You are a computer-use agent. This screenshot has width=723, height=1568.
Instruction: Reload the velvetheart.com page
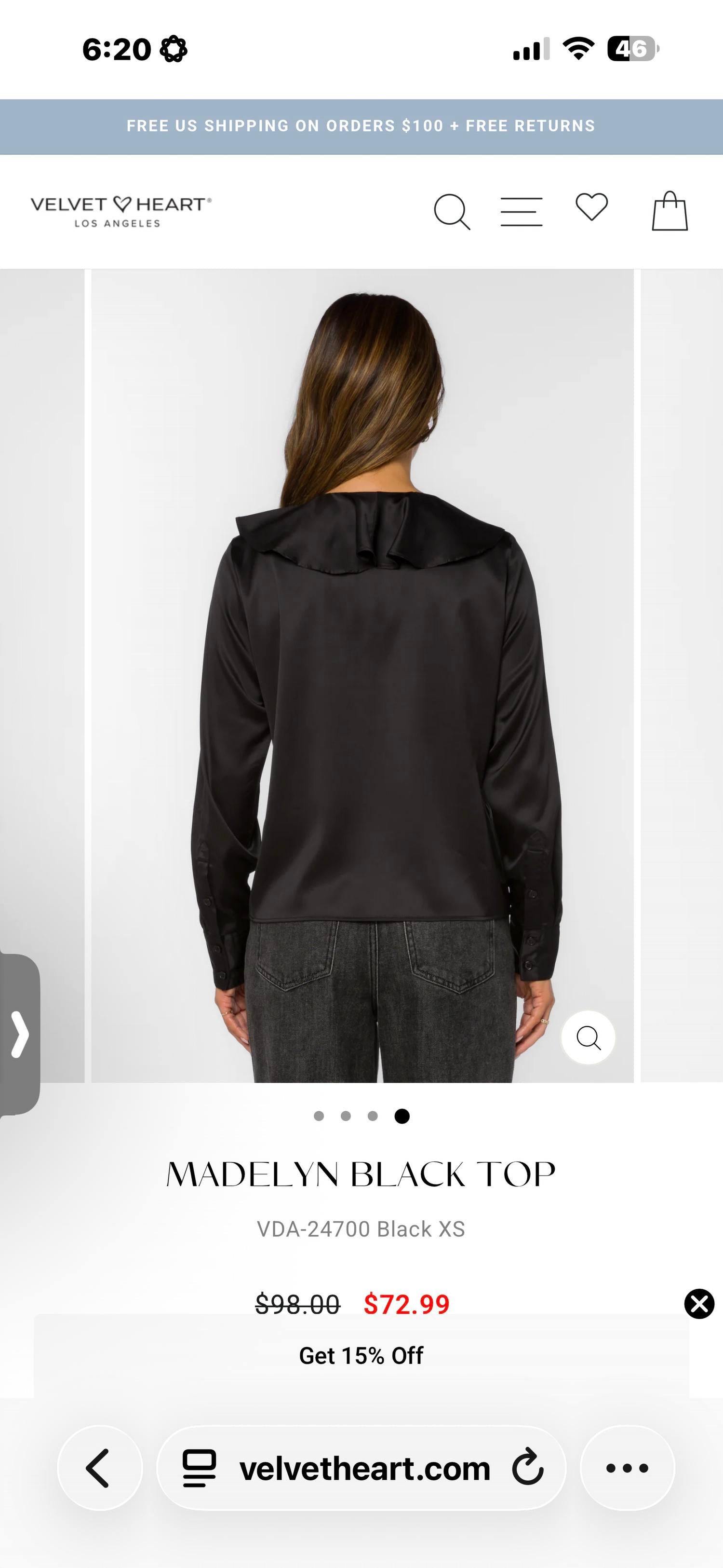[x=527, y=1468]
